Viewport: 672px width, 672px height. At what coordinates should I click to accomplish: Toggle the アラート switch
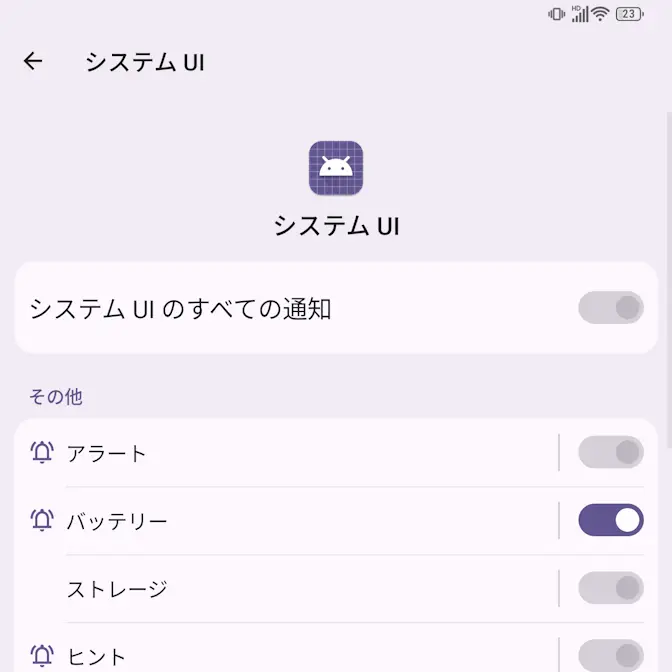coord(610,453)
